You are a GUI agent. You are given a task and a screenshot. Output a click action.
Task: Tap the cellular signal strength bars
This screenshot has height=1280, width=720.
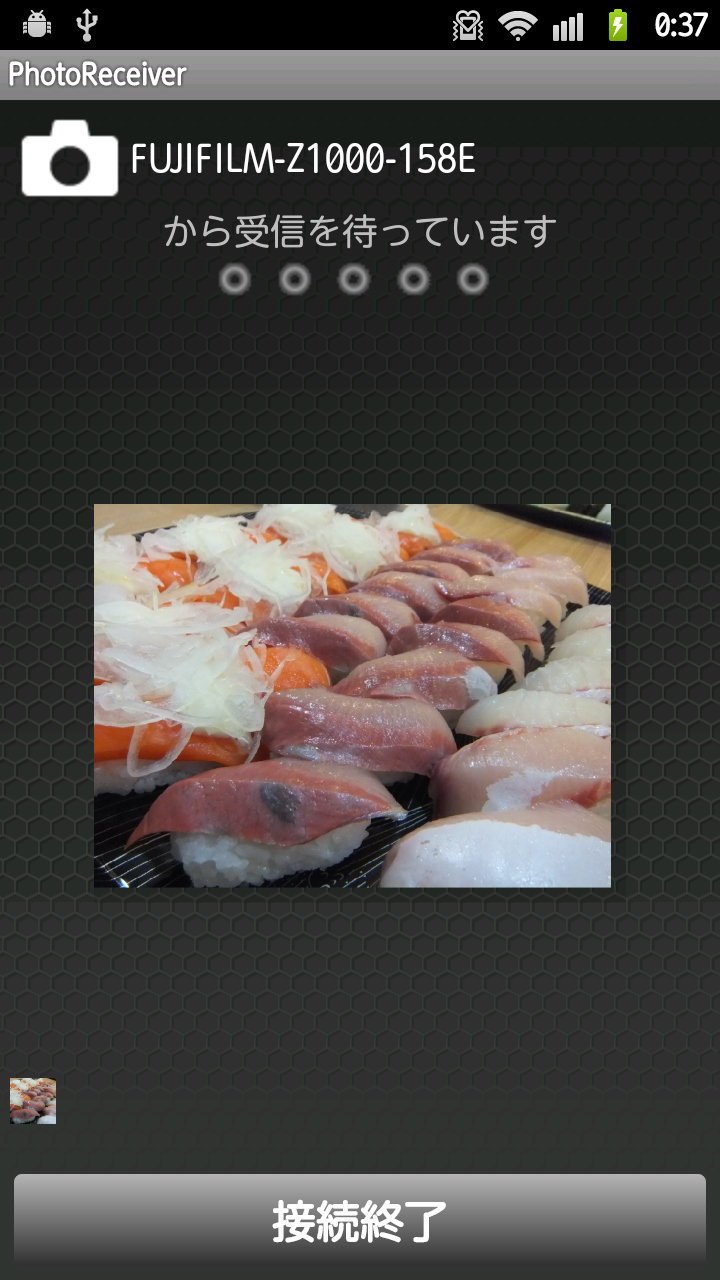point(567,26)
